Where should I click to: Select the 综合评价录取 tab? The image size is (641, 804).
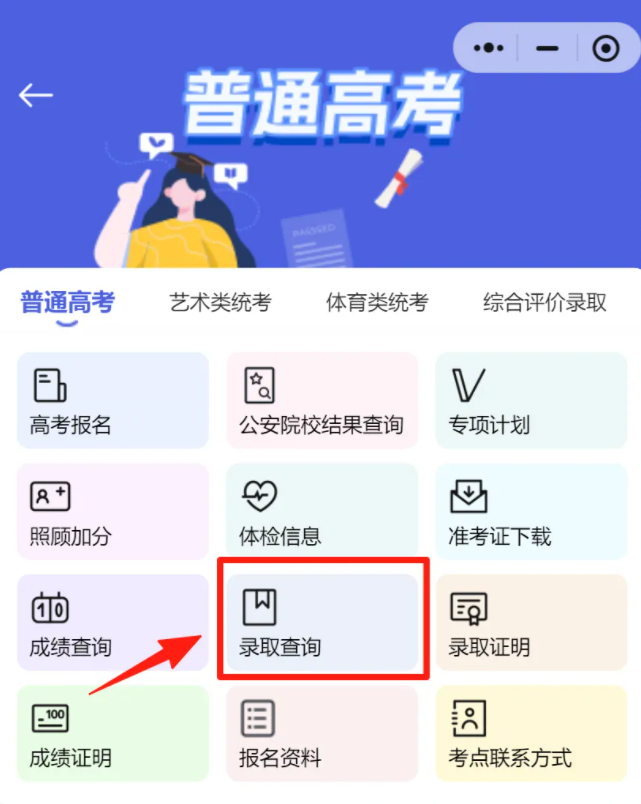[544, 303]
